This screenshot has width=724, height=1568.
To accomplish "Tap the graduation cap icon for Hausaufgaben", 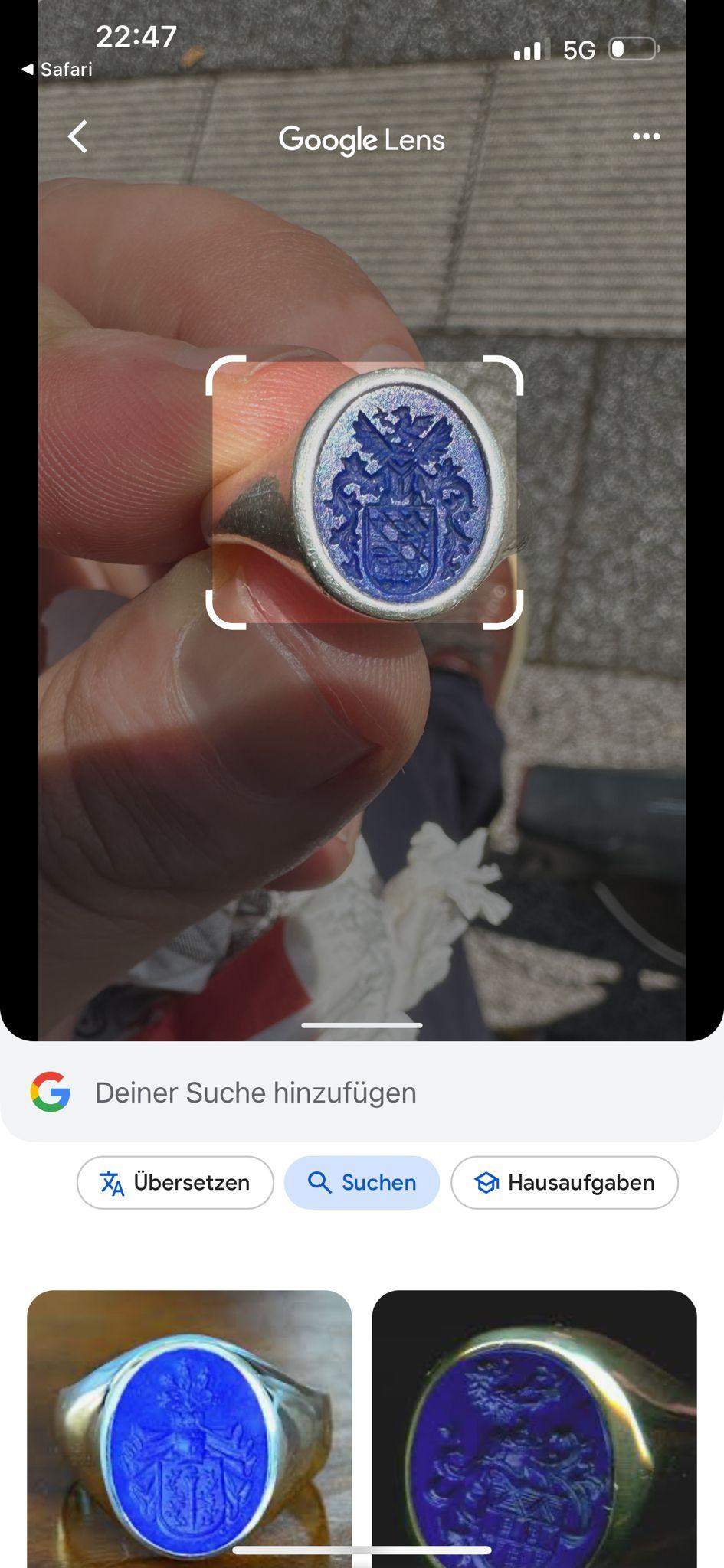I will click(486, 1182).
